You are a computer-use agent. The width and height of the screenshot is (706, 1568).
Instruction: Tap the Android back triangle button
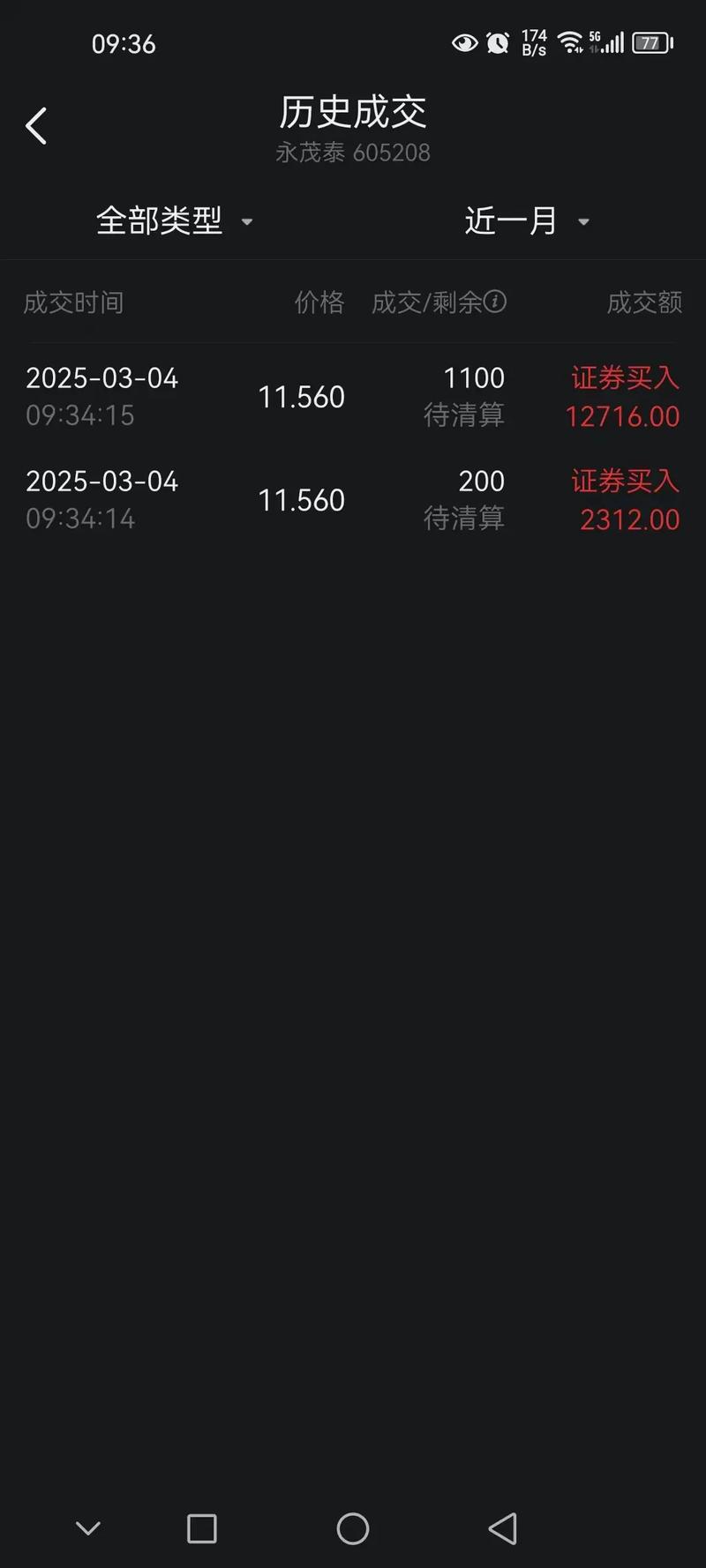pos(502,1529)
